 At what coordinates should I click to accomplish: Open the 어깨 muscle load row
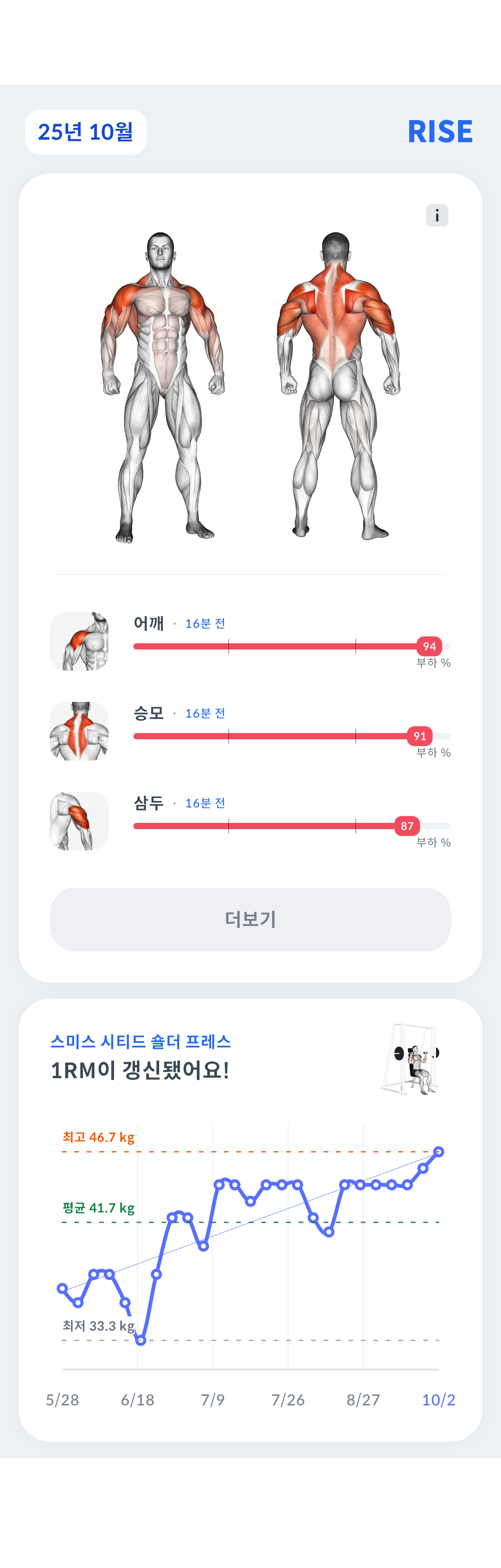click(250, 642)
